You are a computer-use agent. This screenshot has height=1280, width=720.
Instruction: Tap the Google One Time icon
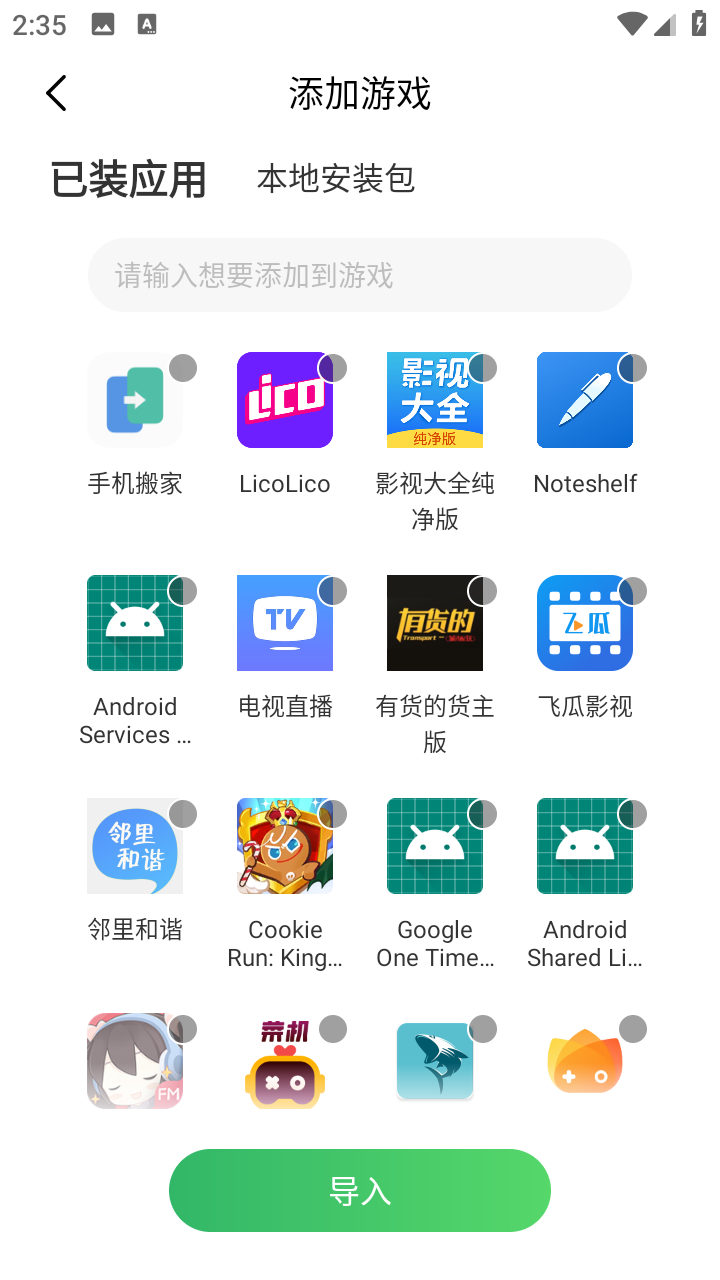tap(435, 845)
